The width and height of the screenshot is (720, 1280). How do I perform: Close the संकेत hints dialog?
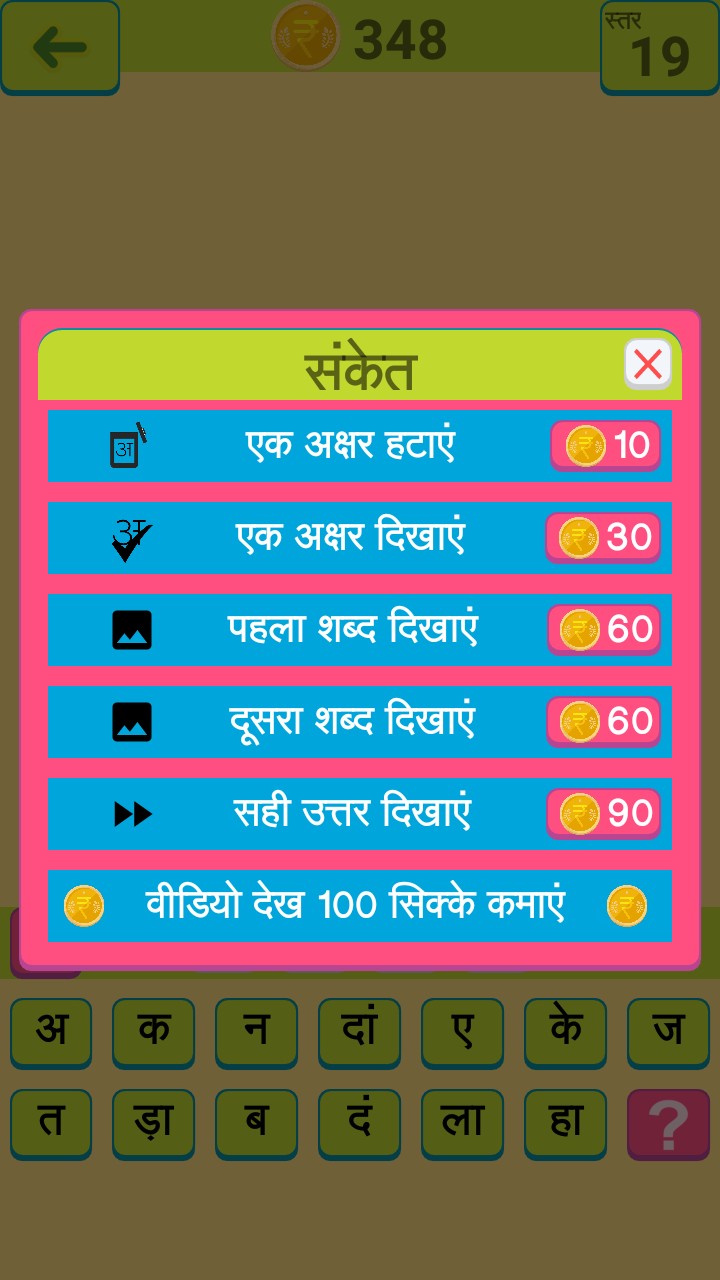[x=647, y=364]
